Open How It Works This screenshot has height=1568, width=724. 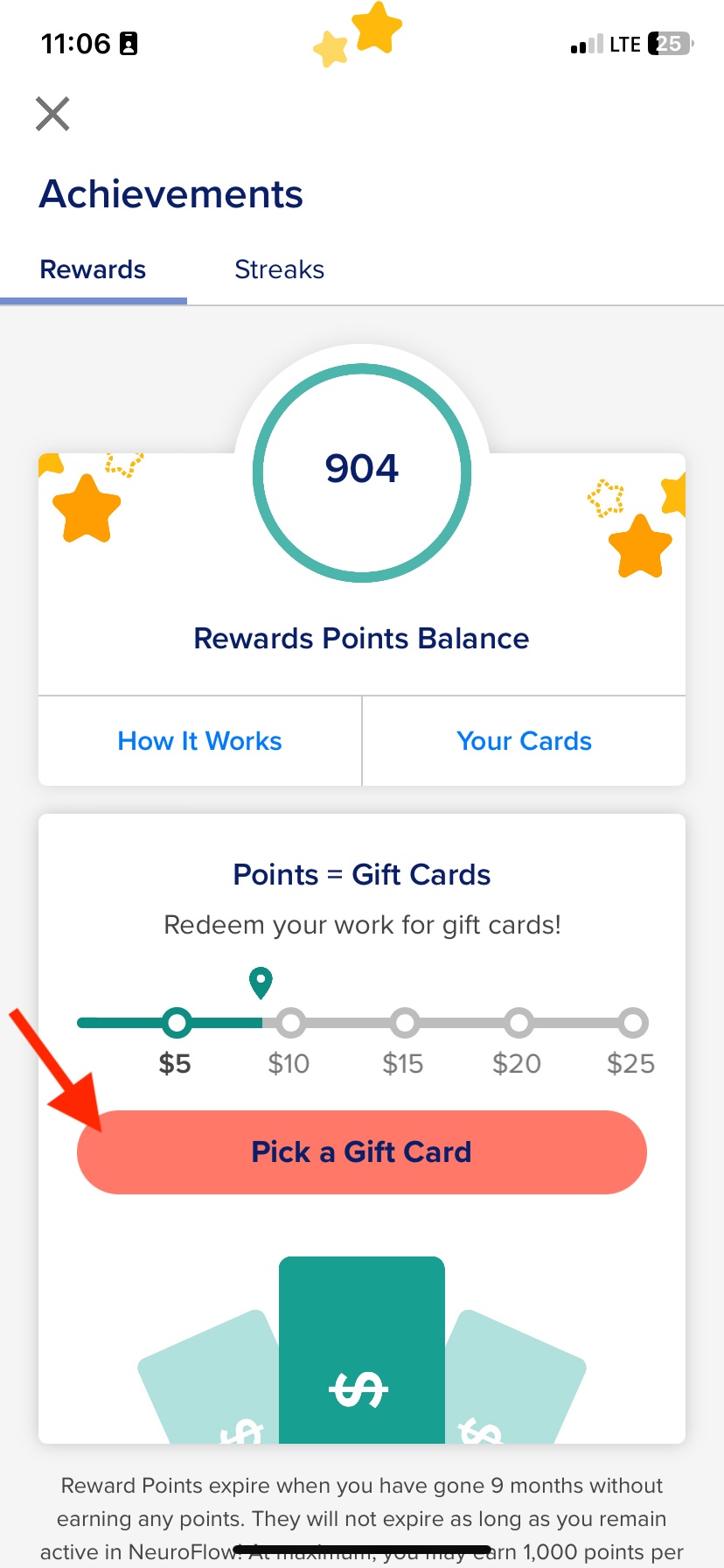pos(199,741)
